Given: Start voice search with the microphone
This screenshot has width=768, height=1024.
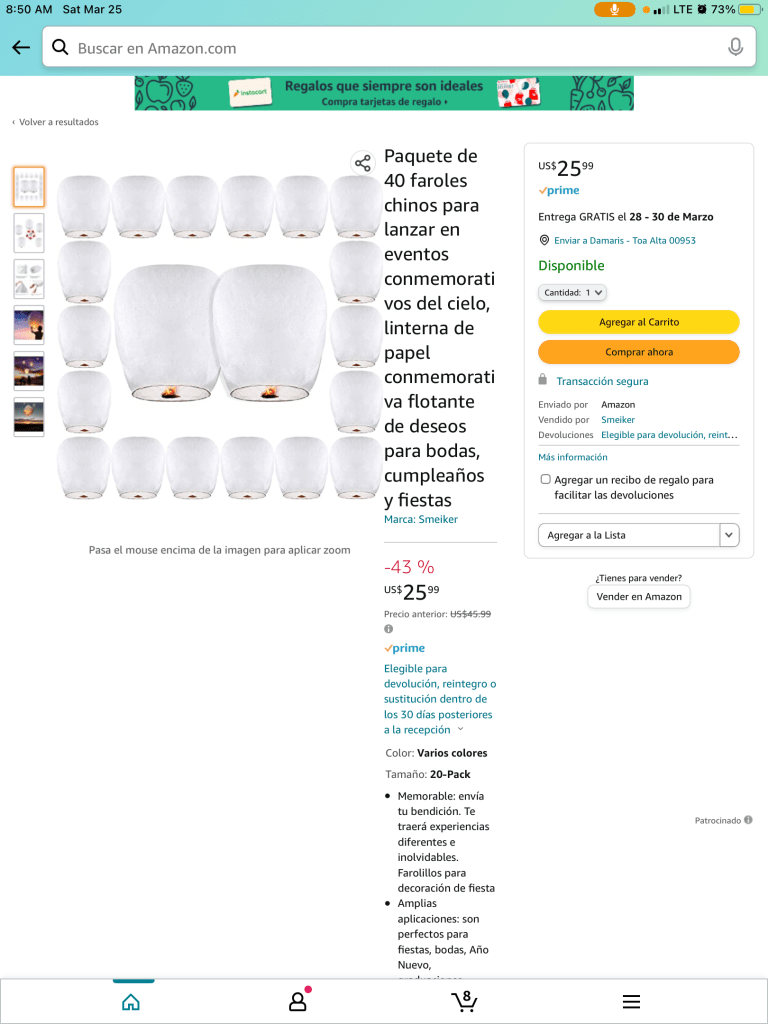Looking at the screenshot, I should tap(735, 47).
